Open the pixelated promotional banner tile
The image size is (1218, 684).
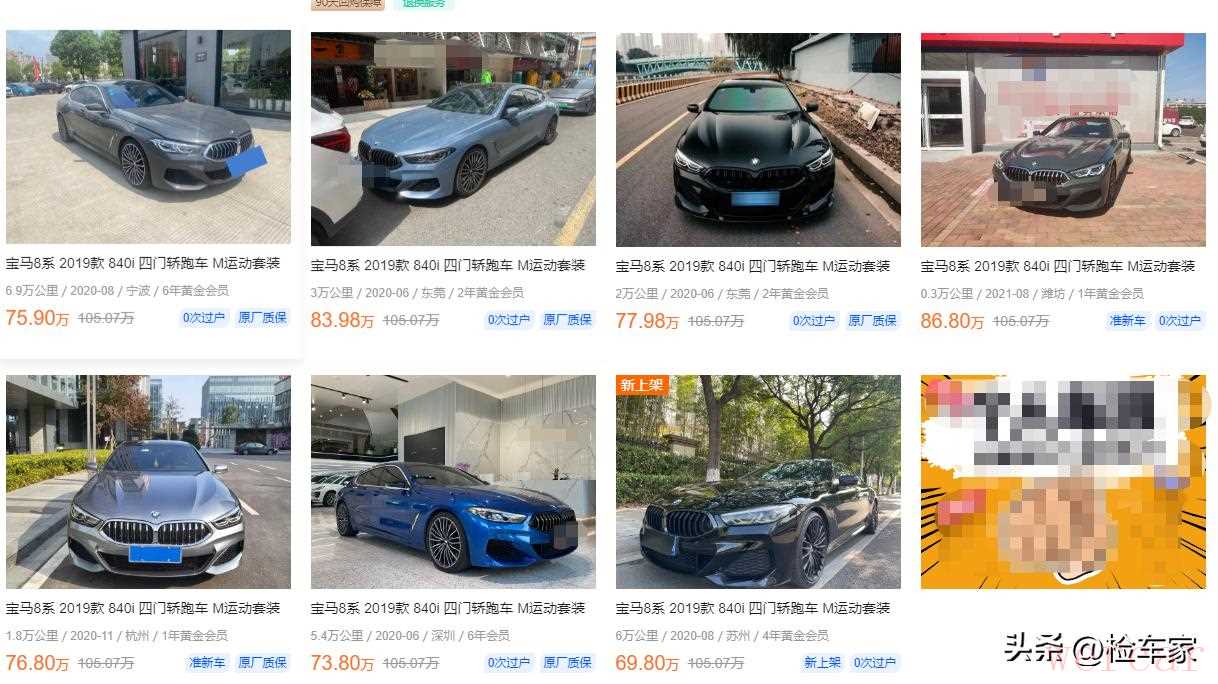click(1063, 482)
